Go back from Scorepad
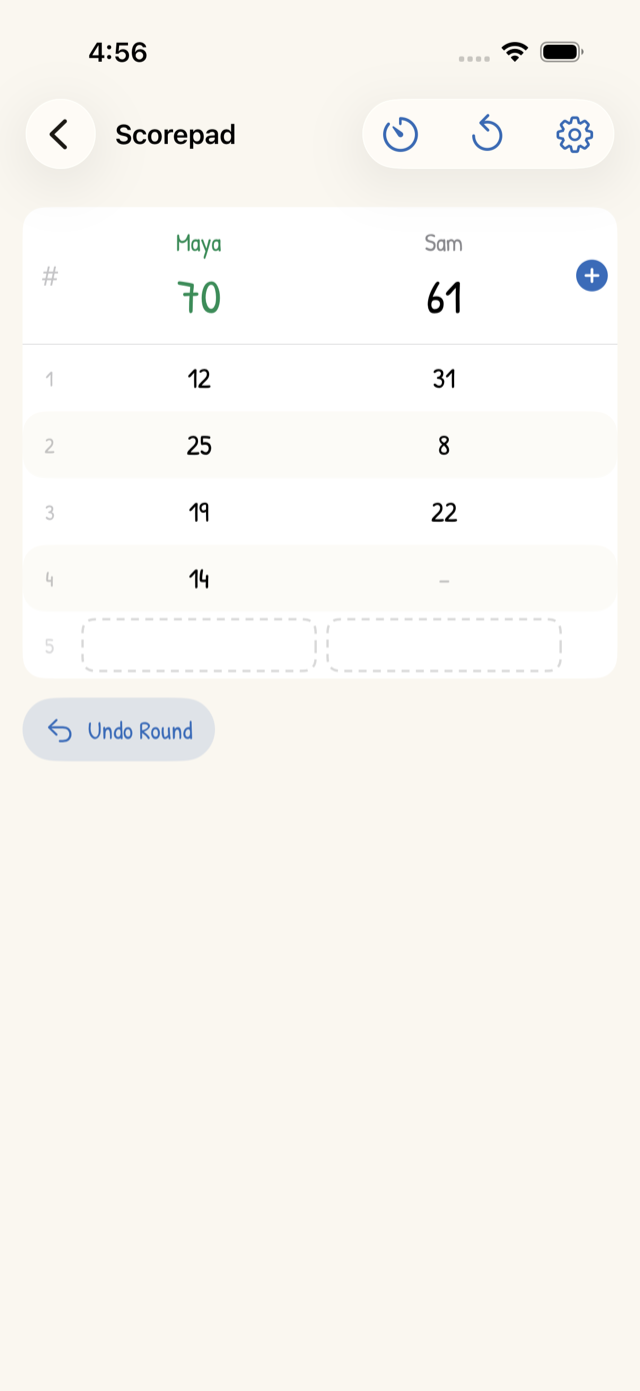 (x=60, y=134)
